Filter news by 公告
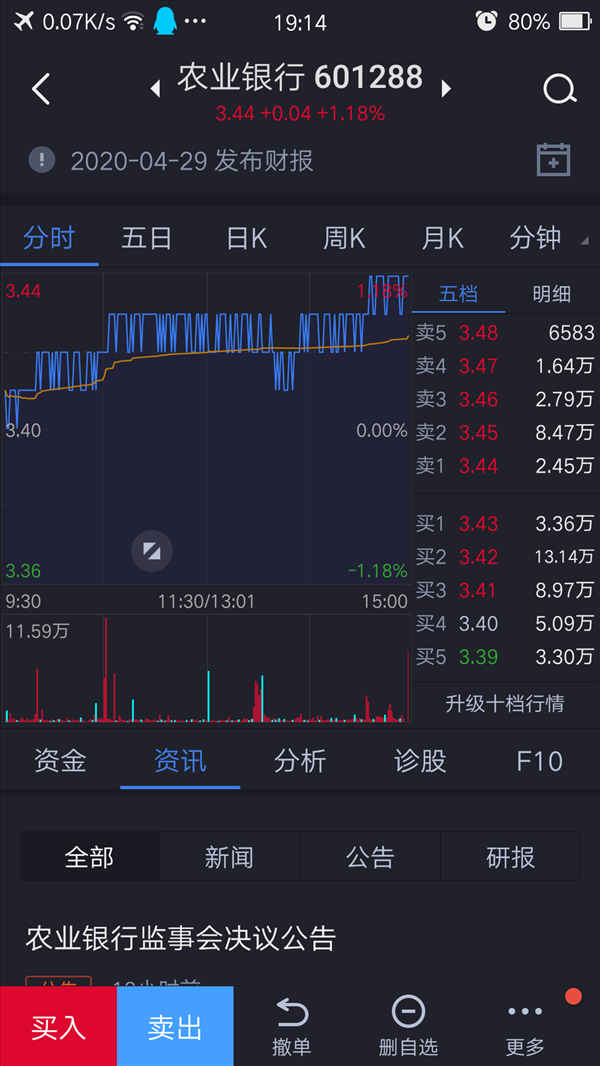 pyautogui.click(x=370, y=857)
